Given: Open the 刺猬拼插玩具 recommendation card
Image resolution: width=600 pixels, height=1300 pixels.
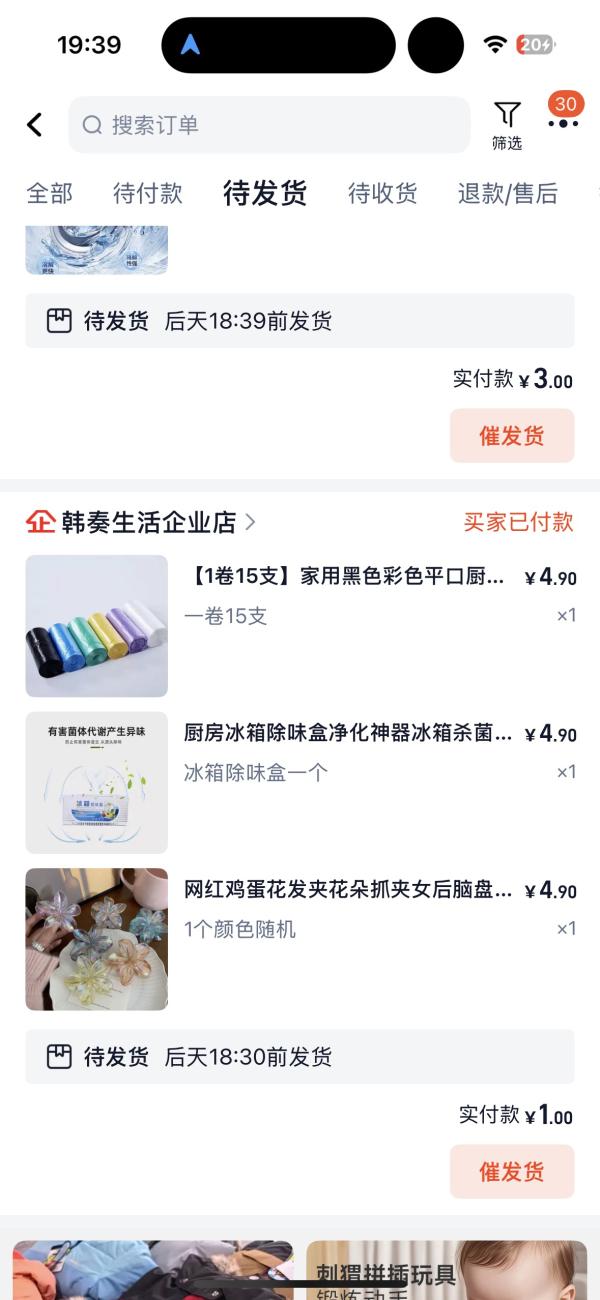Looking at the screenshot, I should 446,1270.
